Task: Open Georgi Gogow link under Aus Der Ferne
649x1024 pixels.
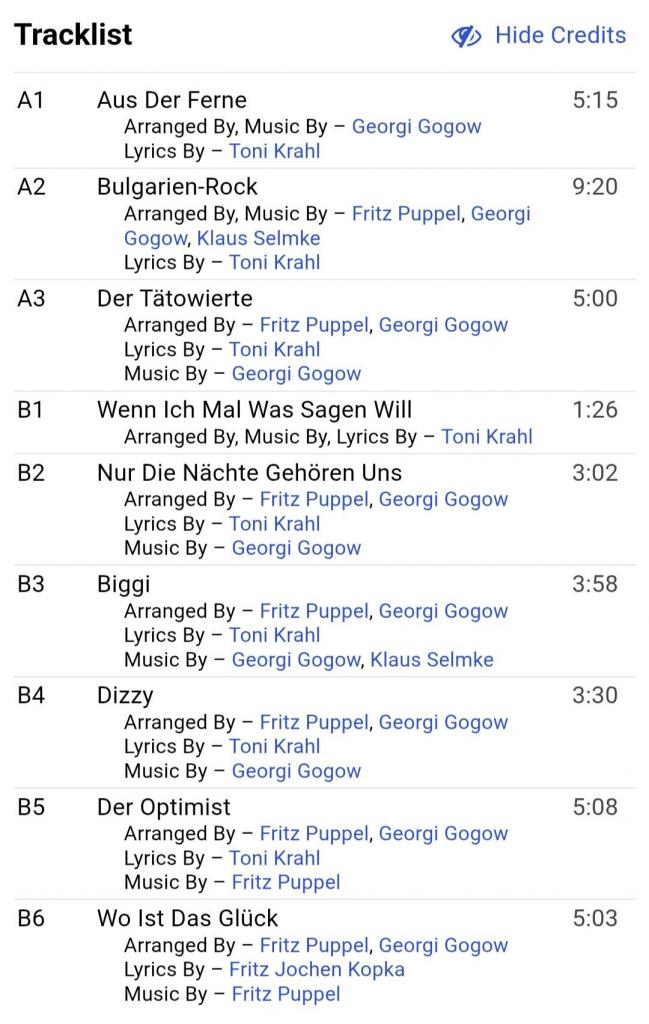Action: 416,127
